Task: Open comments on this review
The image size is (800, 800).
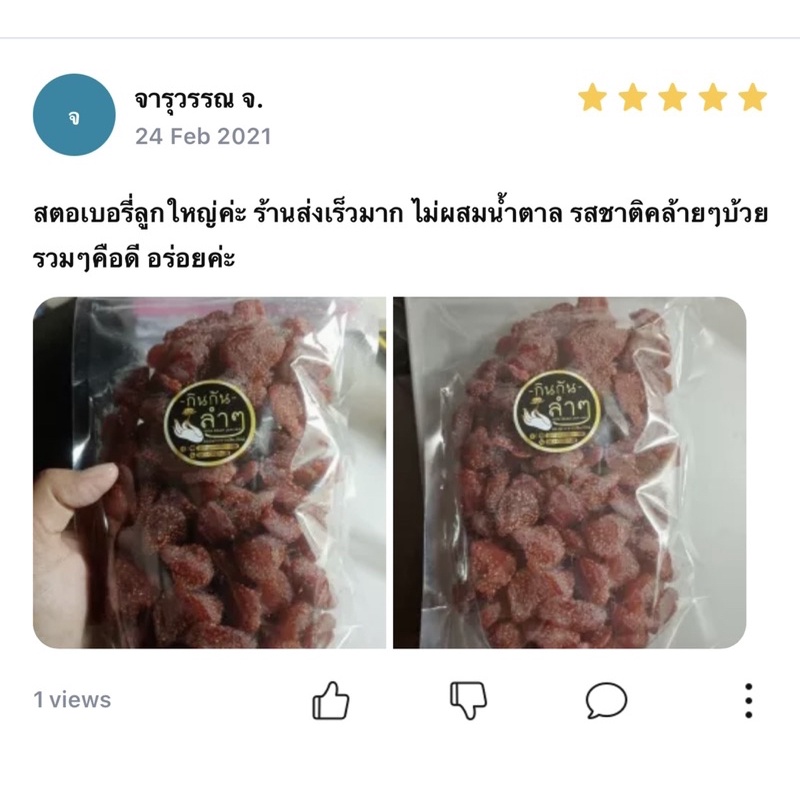Action: click(606, 700)
